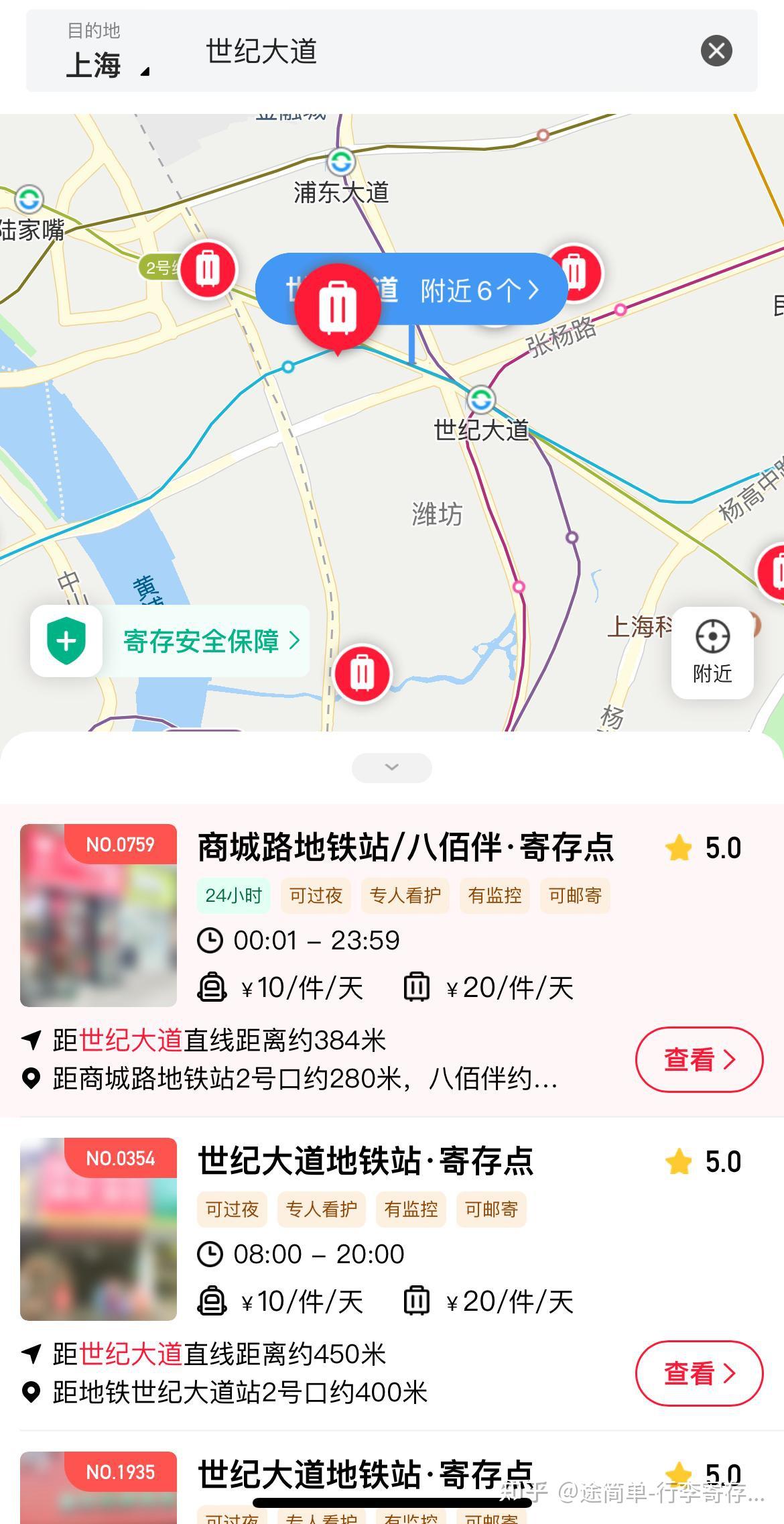Image resolution: width=784 pixels, height=1524 pixels.
Task: Collapse the storage list panel
Action: 392,767
